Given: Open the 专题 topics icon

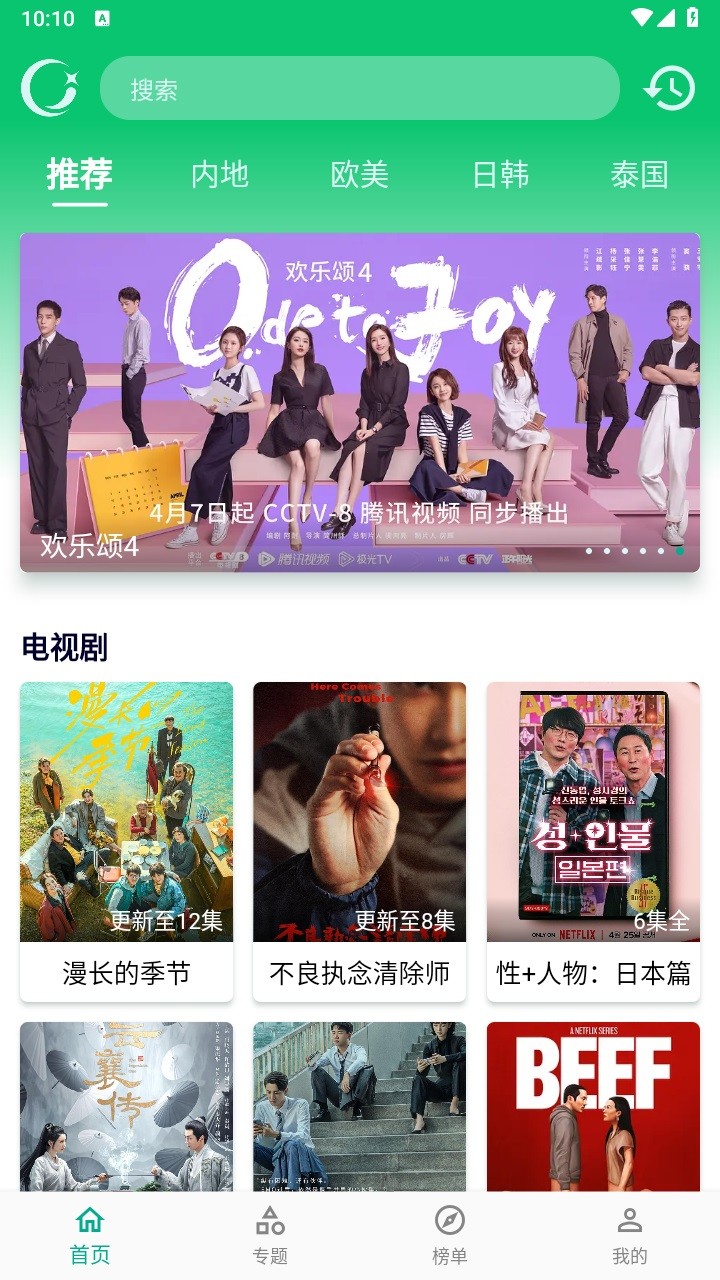Looking at the screenshot, I should pos(268,1222).
